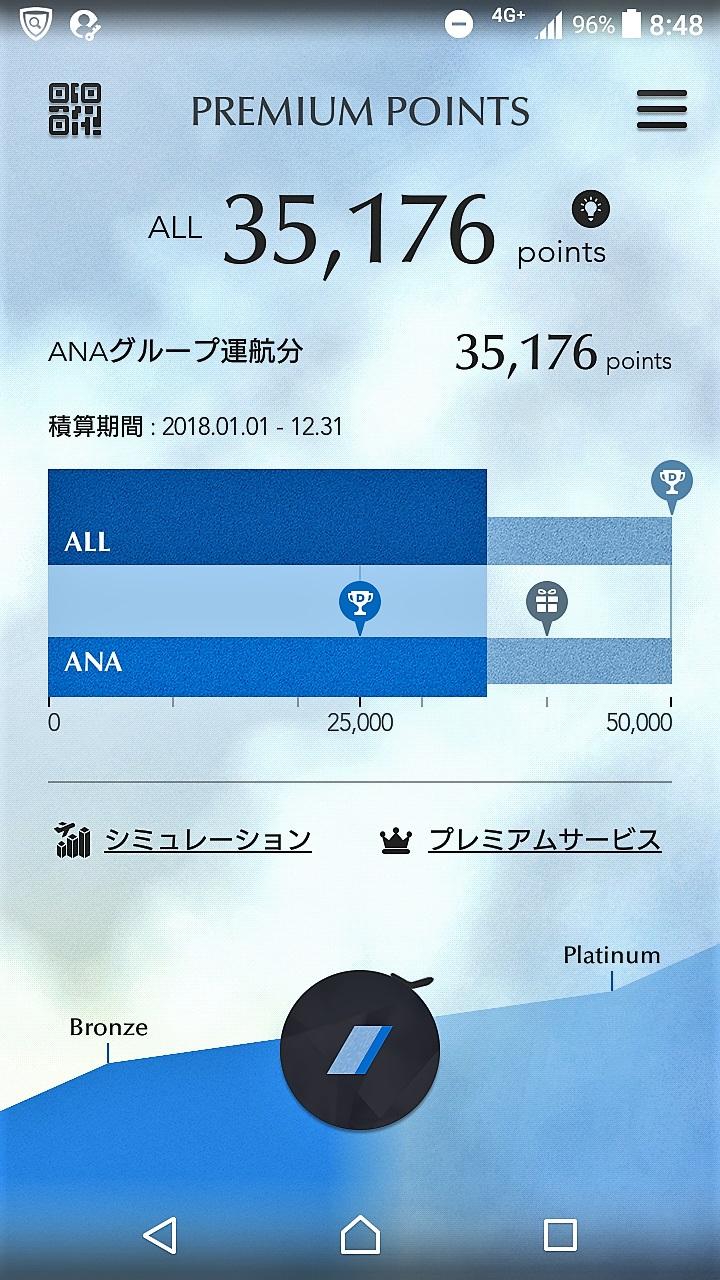
Task: Go to the home screen
Action: tap(360, 1235)
